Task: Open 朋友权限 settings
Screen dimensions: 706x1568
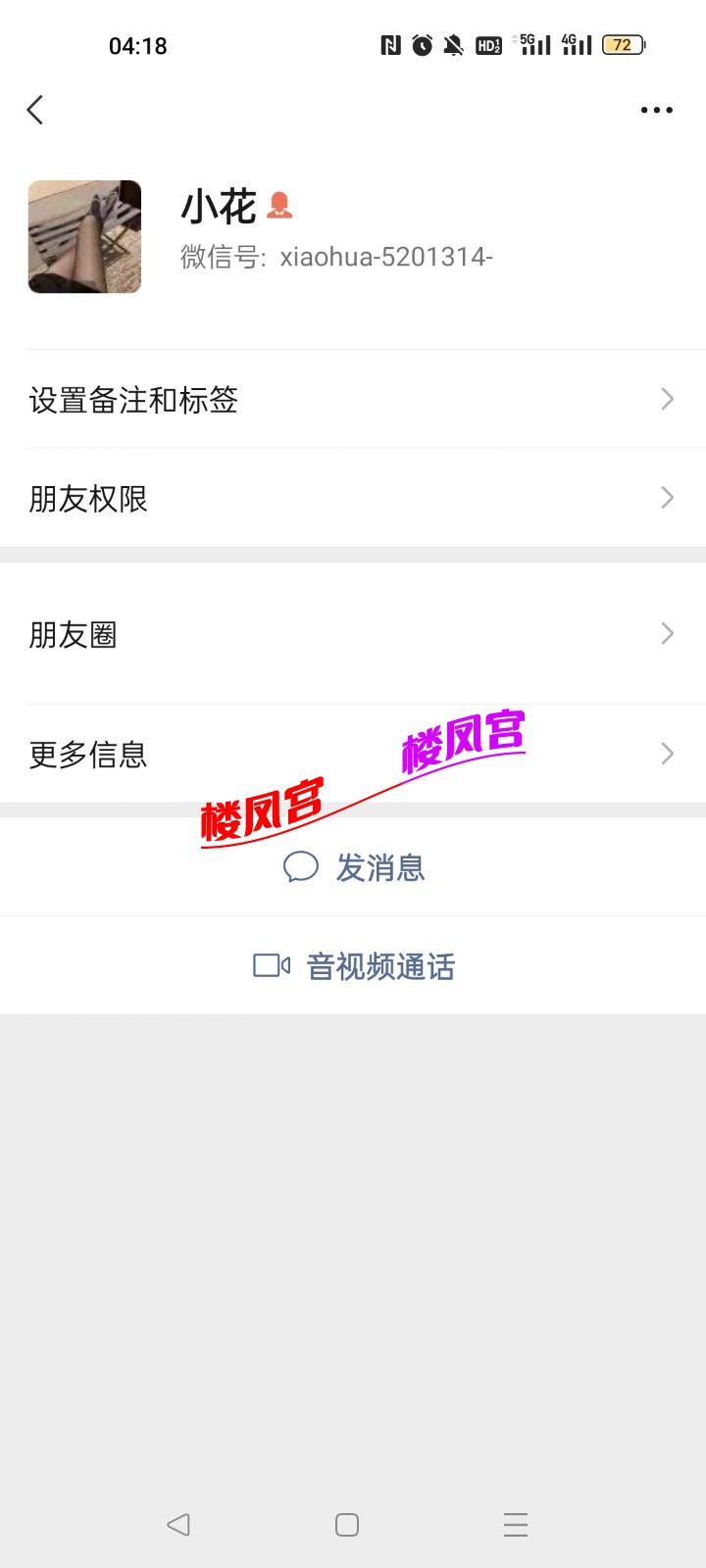Action: [x=353, y=499]
